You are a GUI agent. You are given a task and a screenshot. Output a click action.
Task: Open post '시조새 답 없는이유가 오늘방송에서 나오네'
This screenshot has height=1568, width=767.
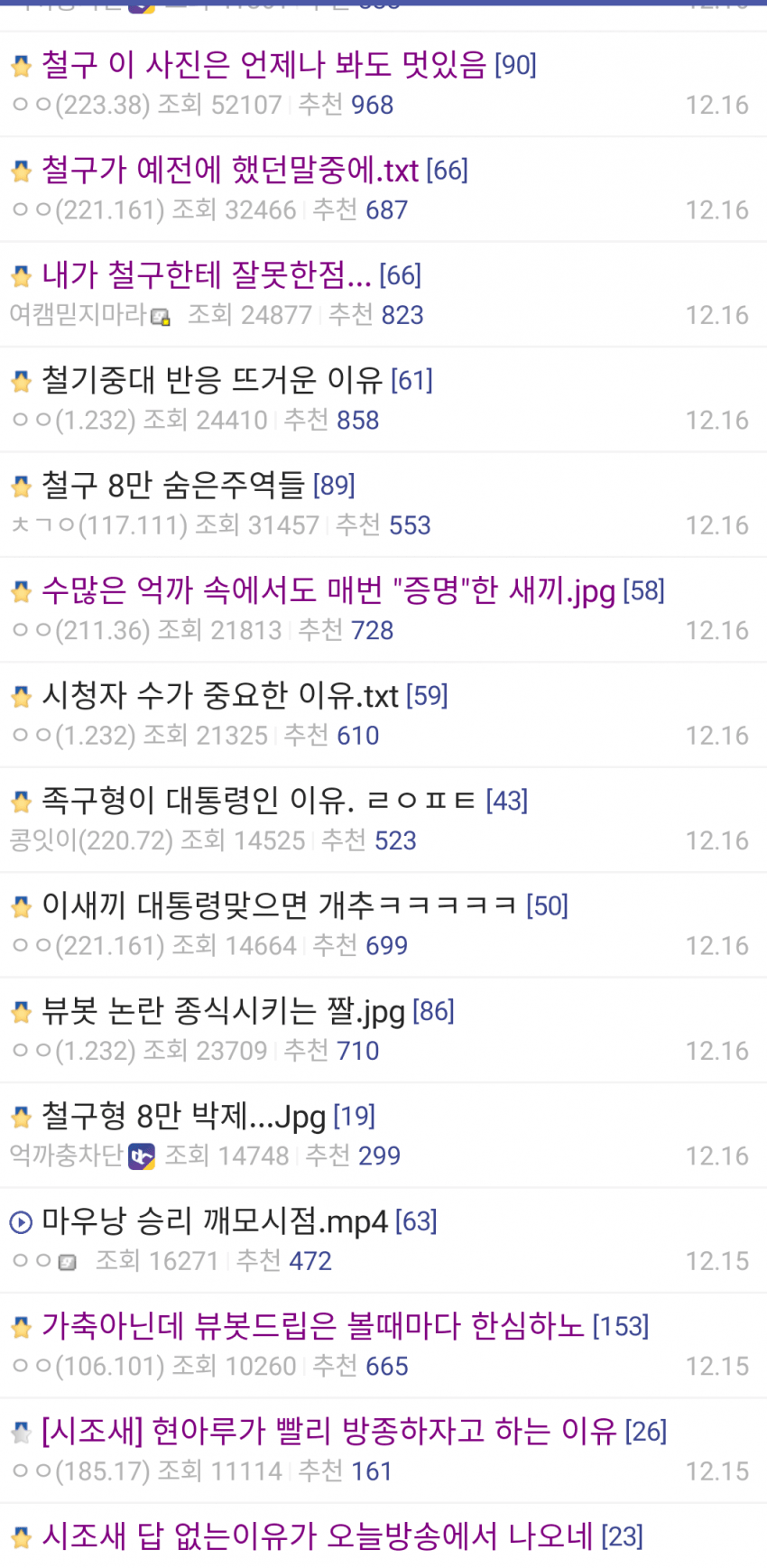tap(318, 1536)
